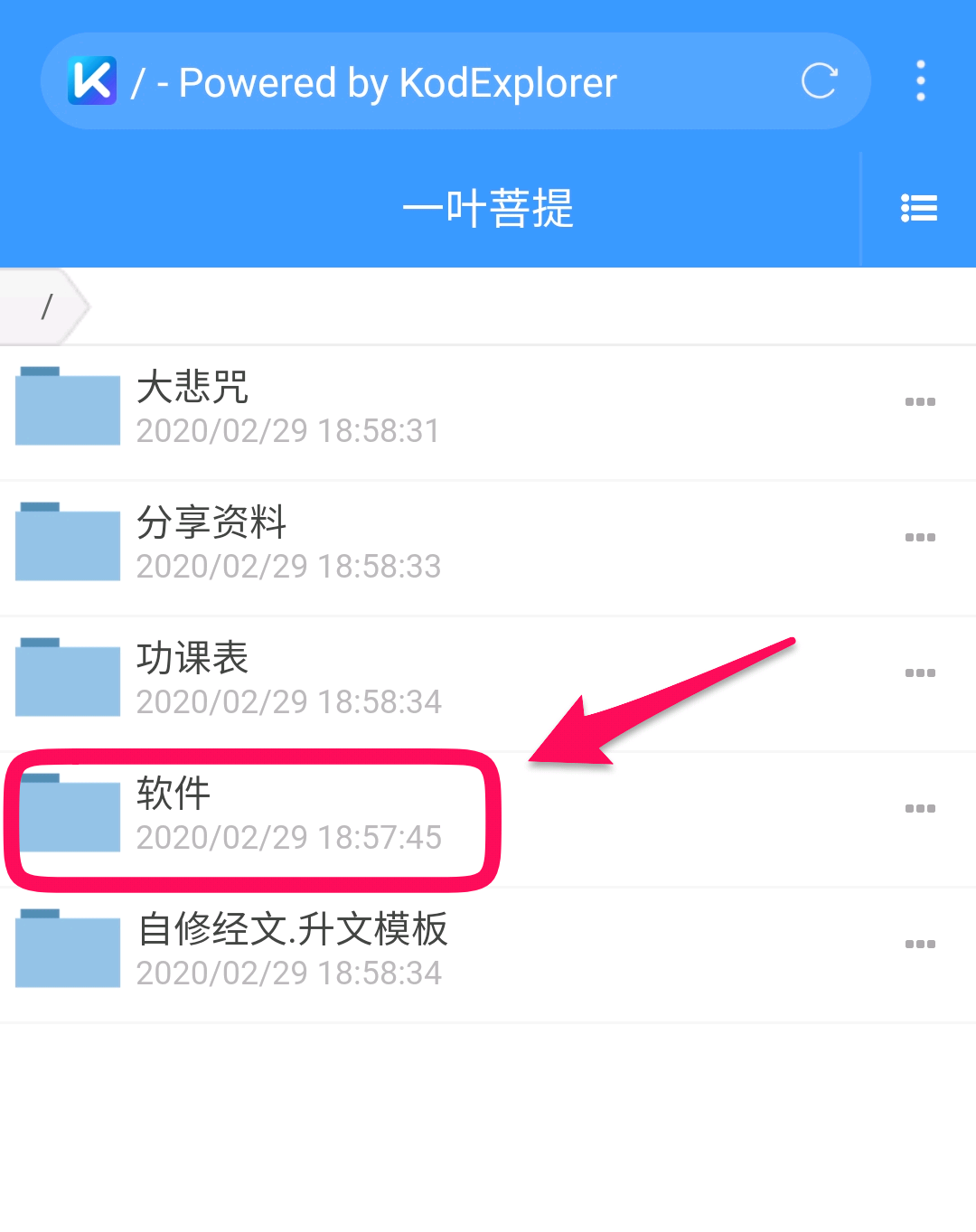Screen dimensions: 976x1232
Task: Show more options for 自修经文.升文模板
Action: (919, 945)
